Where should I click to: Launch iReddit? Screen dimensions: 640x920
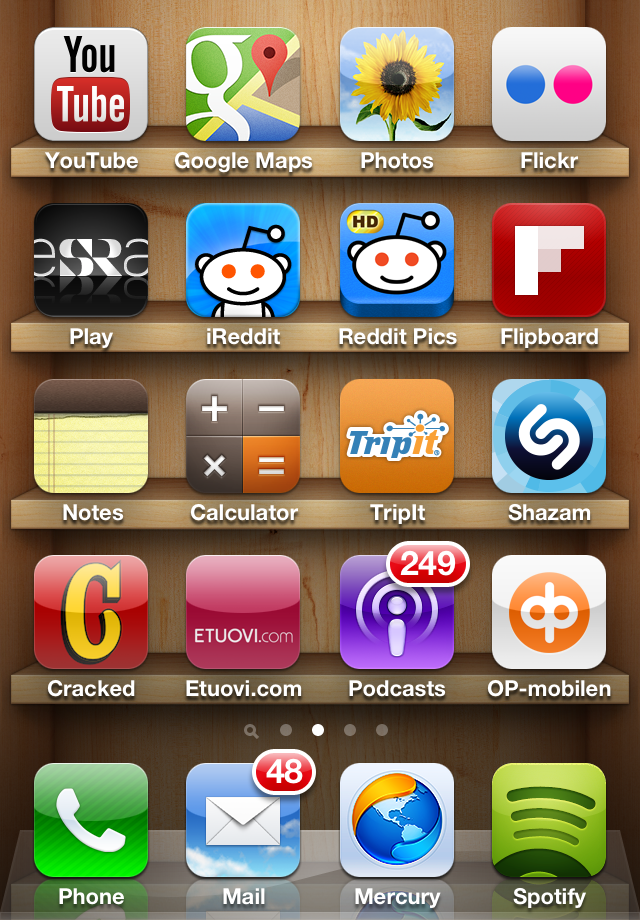coord(243,260)
